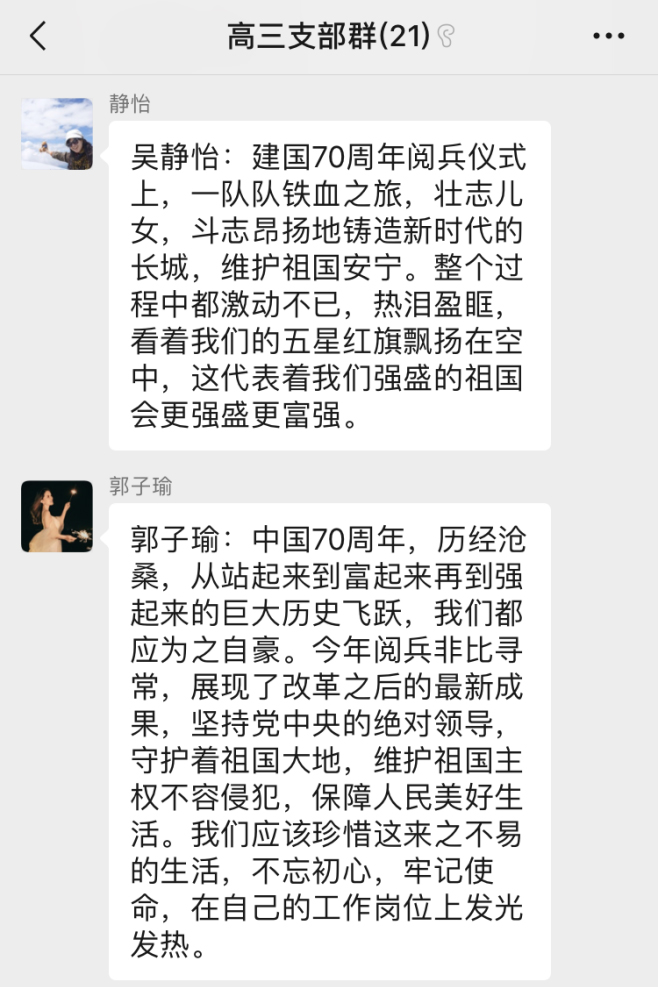This screenshot has height=987, width=658.
Task: Open 静怡's profile avatar
Action: [x=57, y=133]
